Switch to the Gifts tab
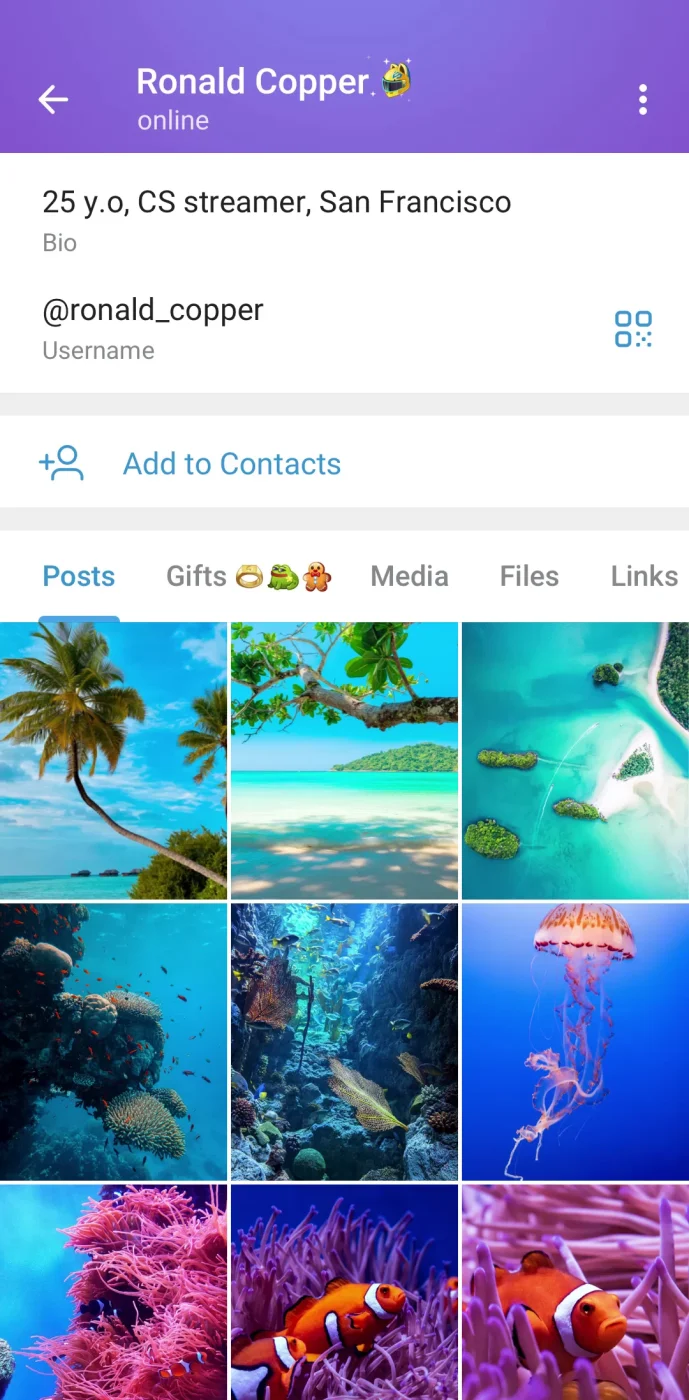Image resolution: width=689 pixels, height=1400 pixels. (x=248, y=576)
